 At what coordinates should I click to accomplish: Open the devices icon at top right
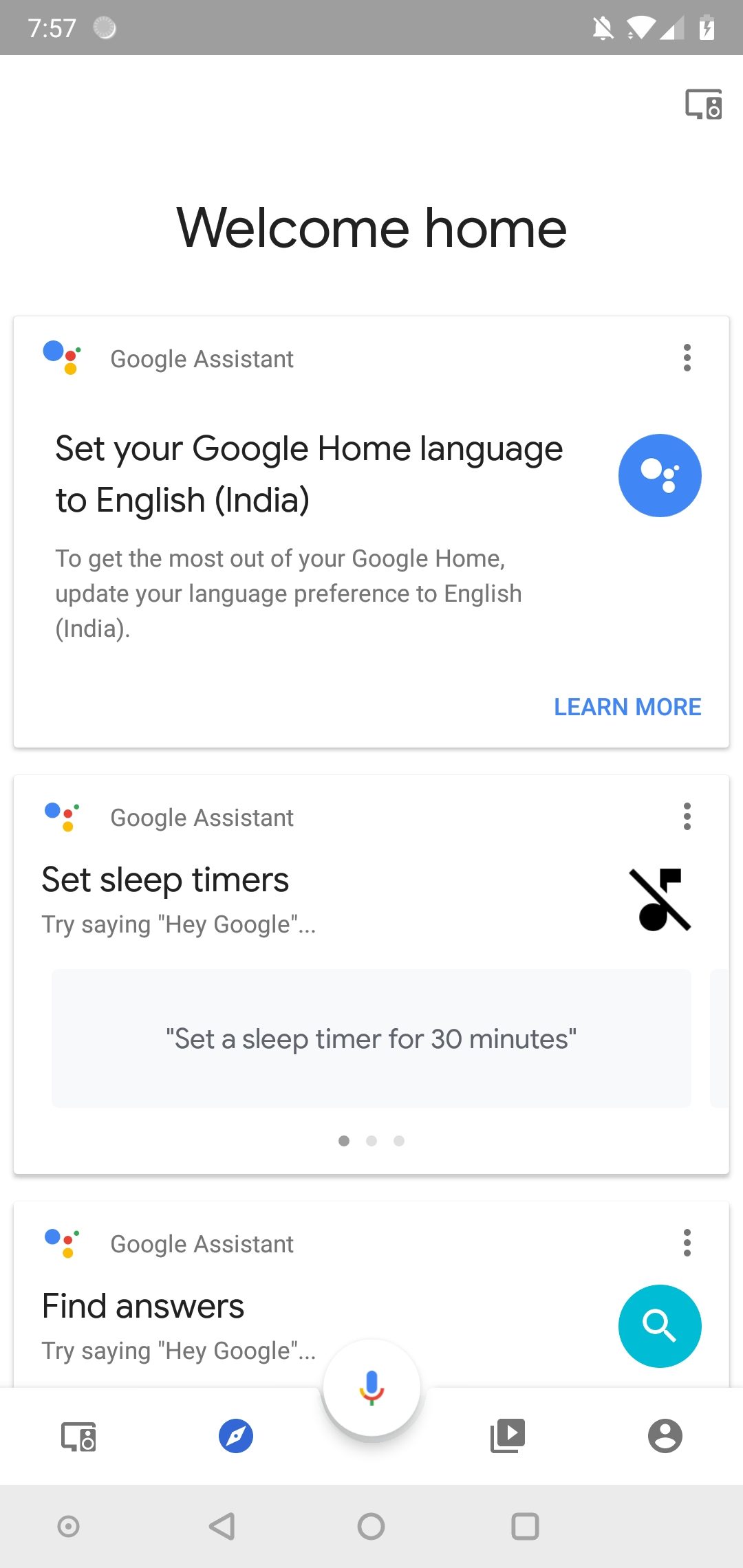[703, 105]
